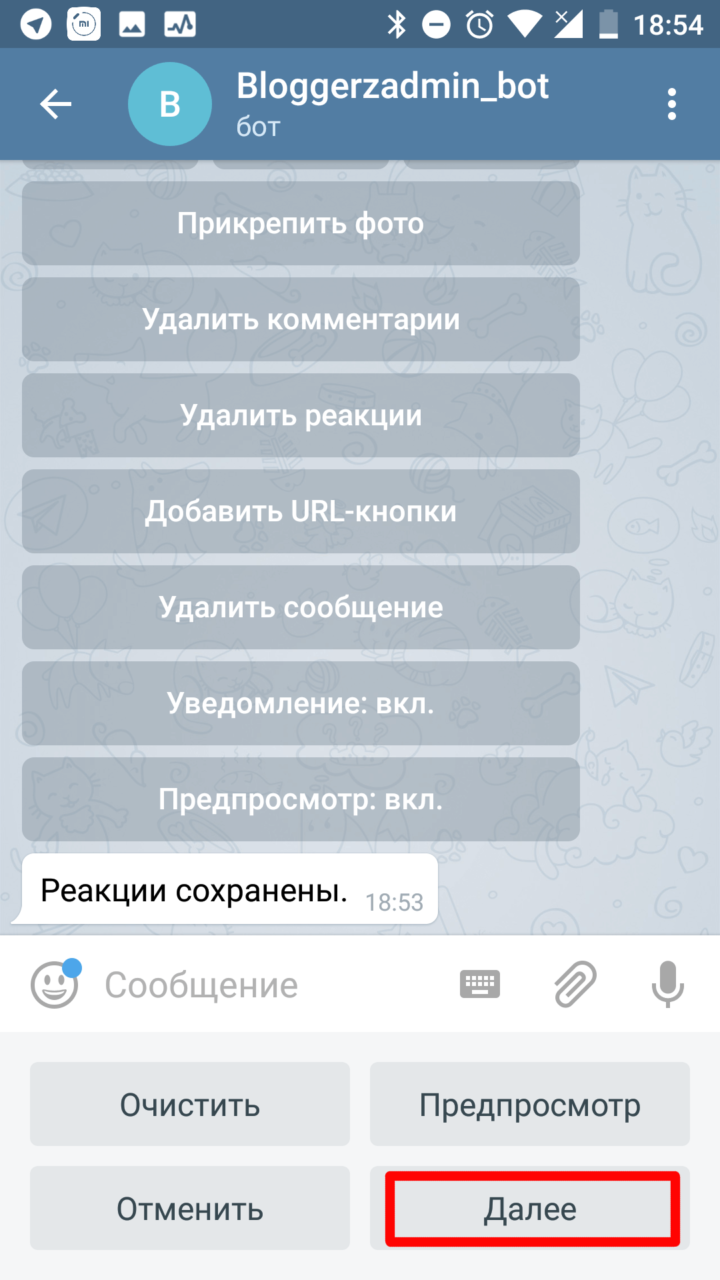Go back using the header arrow
Viewport: 720px width, 1280px height.
(x=56, y=104)
